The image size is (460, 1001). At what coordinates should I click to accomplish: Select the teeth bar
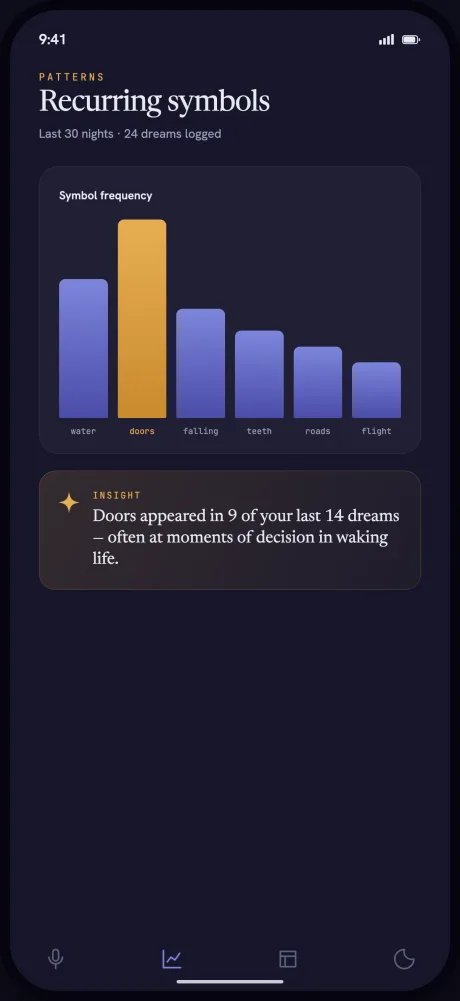tap(259, 374)
